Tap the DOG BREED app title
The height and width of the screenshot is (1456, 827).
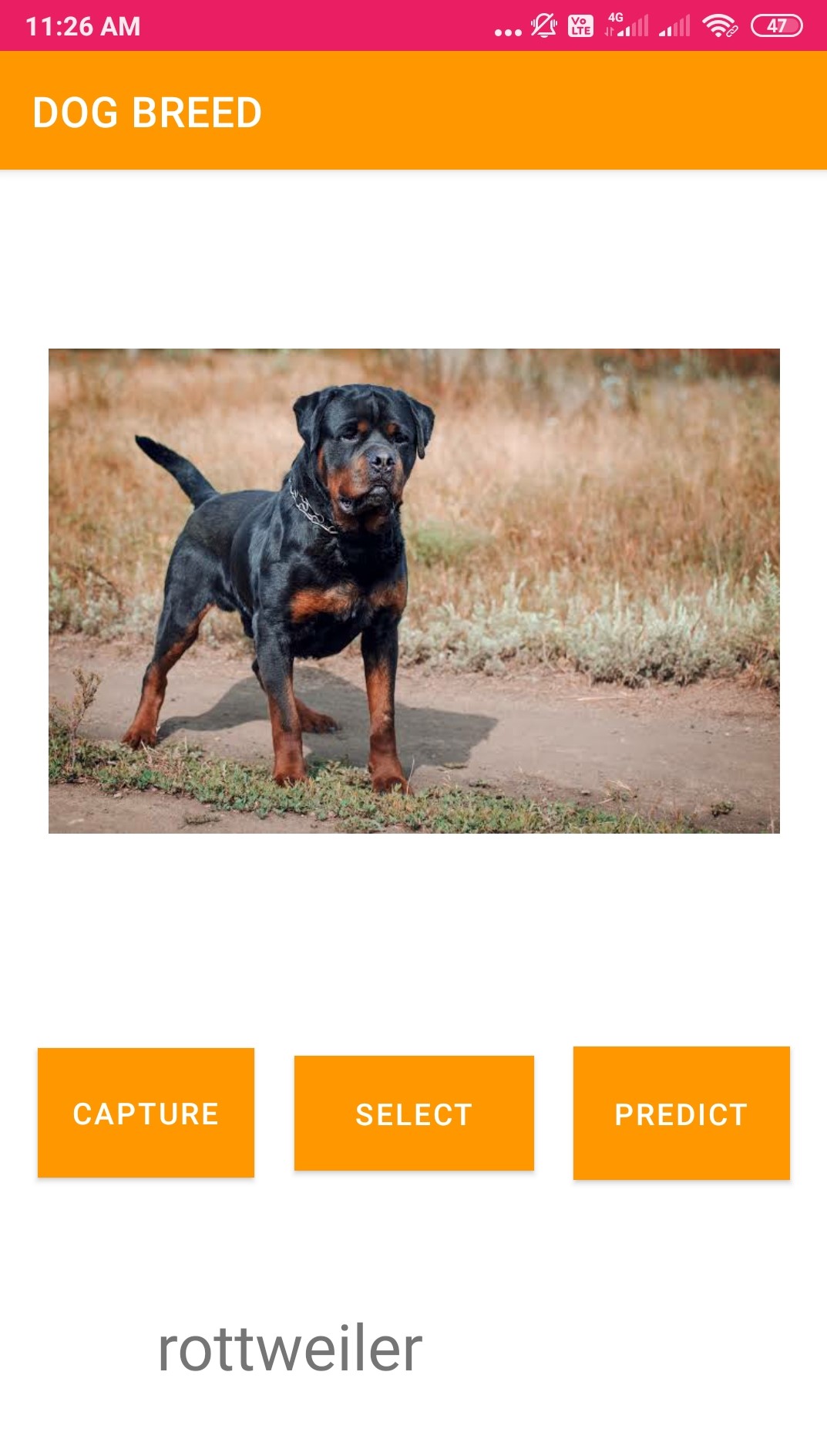click(148, 113)
